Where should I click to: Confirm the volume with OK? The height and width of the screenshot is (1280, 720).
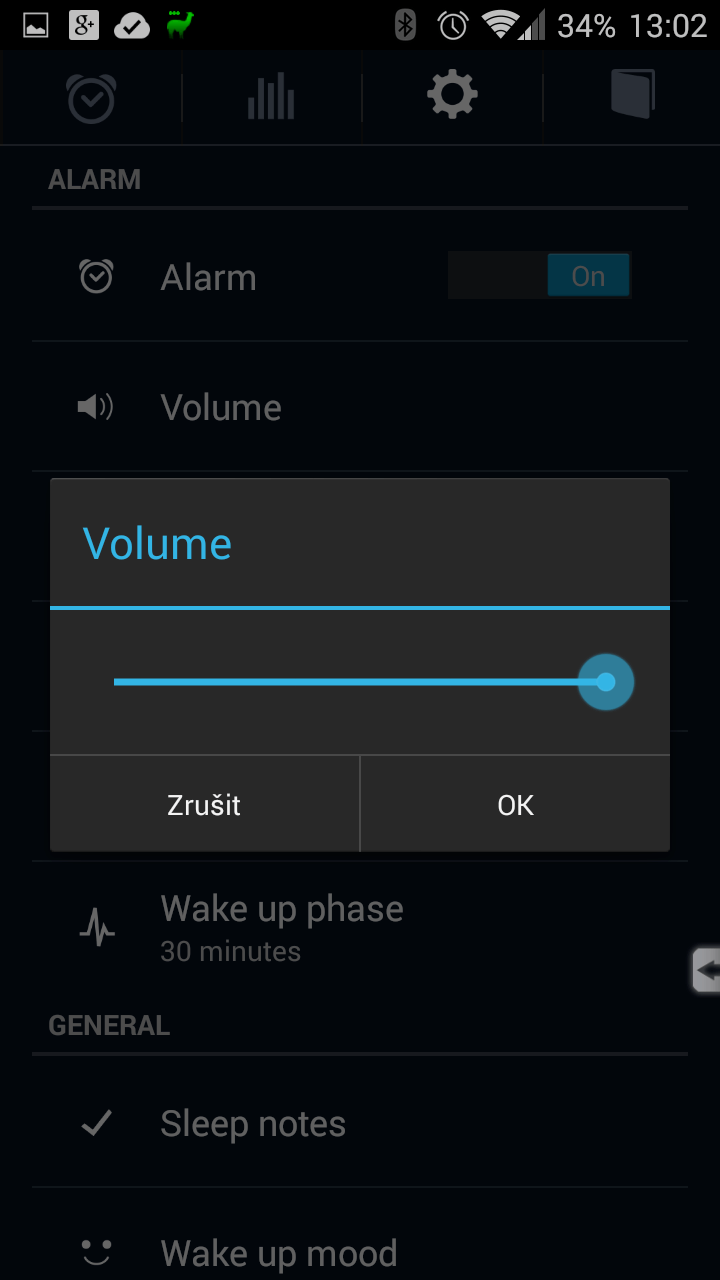click(515, 804)
